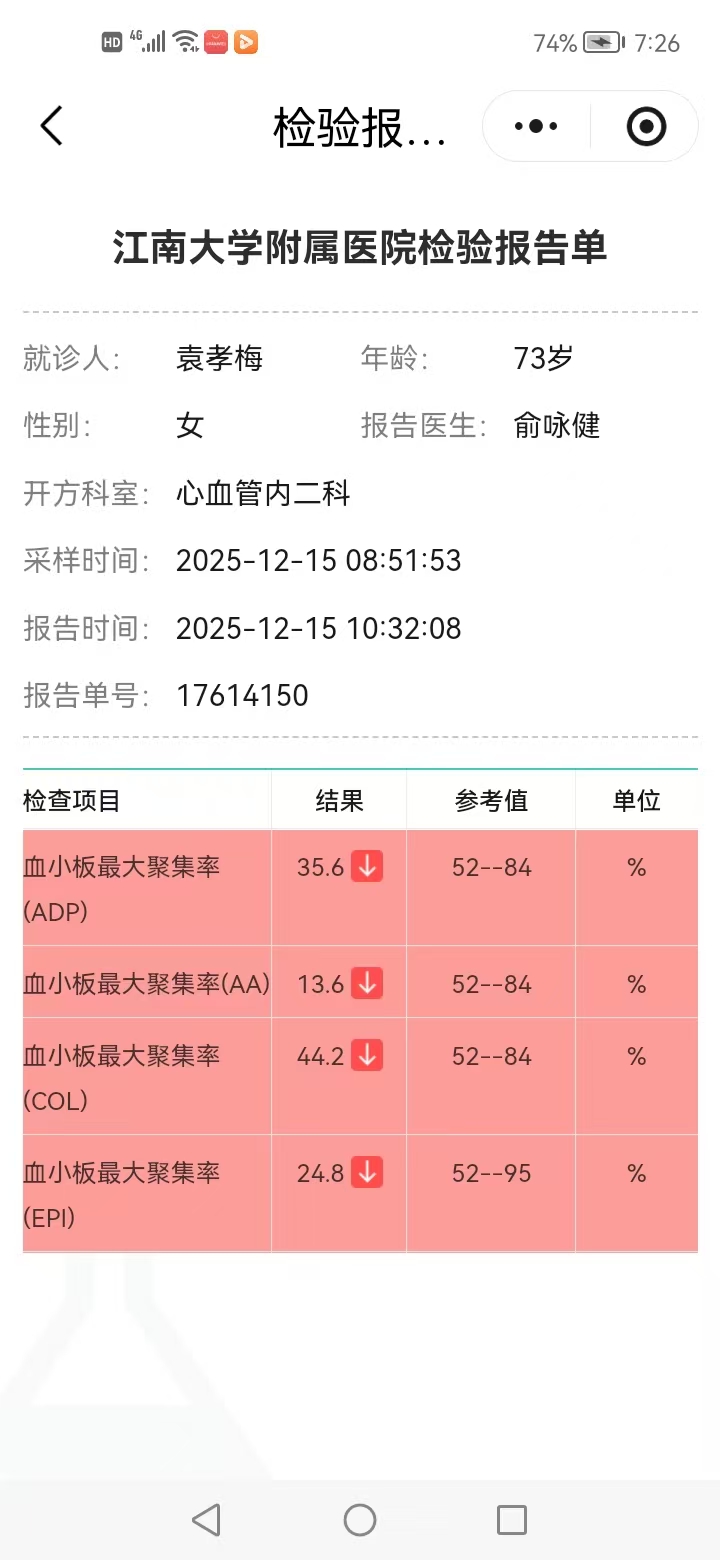This screenshot has height=1560, width=720.
Task: Tap the system back button
Action: (x=206, y=1520)
